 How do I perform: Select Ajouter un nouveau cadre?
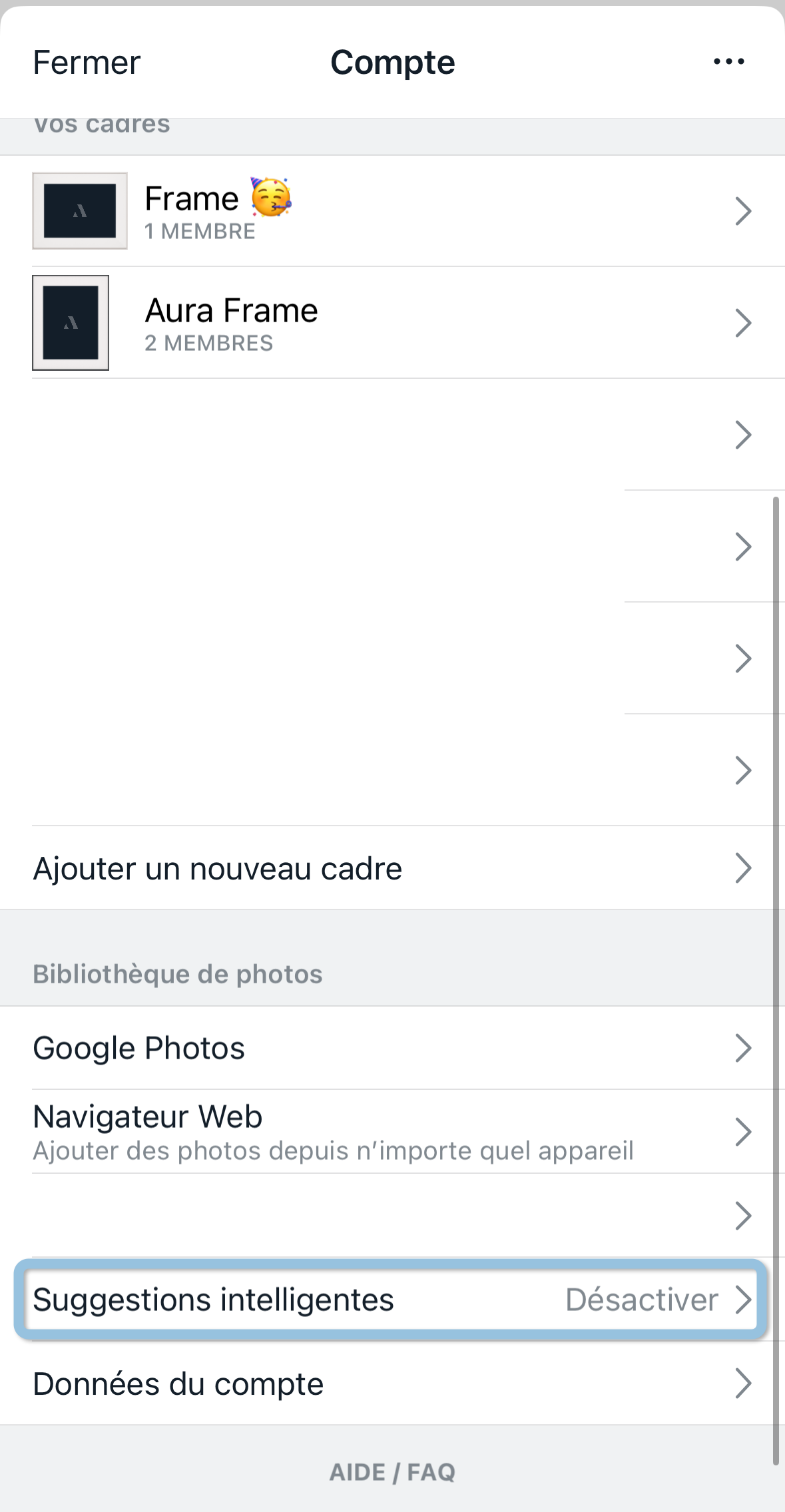[218, 868]
